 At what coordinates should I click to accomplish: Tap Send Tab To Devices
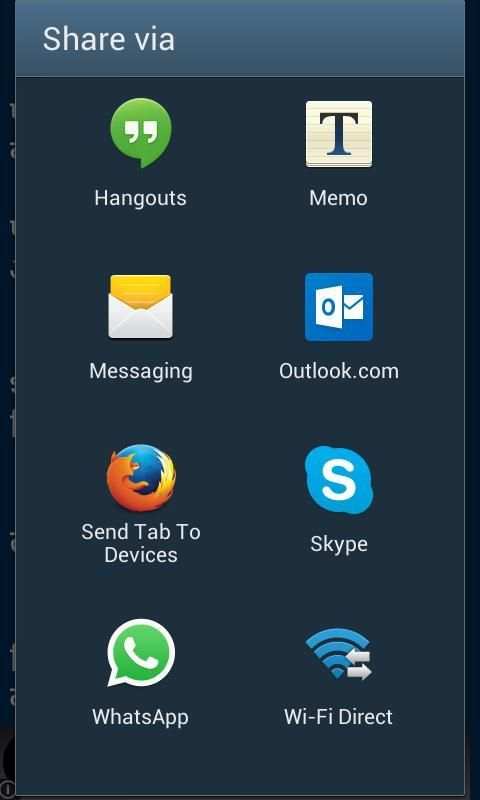141,504
